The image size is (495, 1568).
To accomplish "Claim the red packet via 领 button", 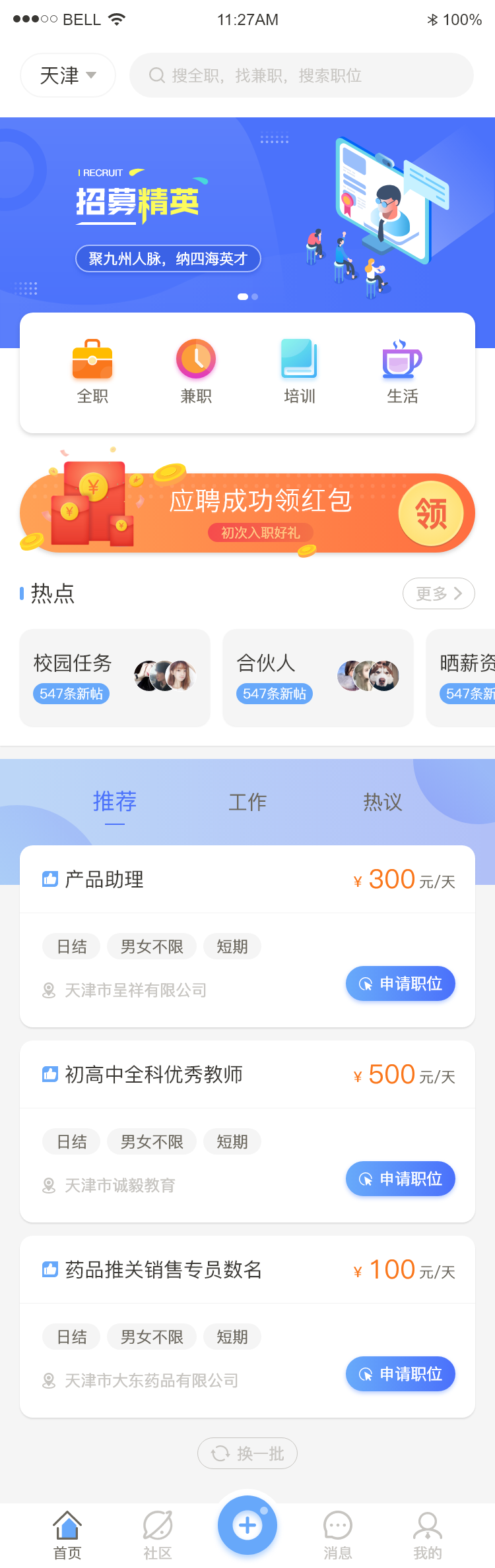I will (x=431, y=514).
